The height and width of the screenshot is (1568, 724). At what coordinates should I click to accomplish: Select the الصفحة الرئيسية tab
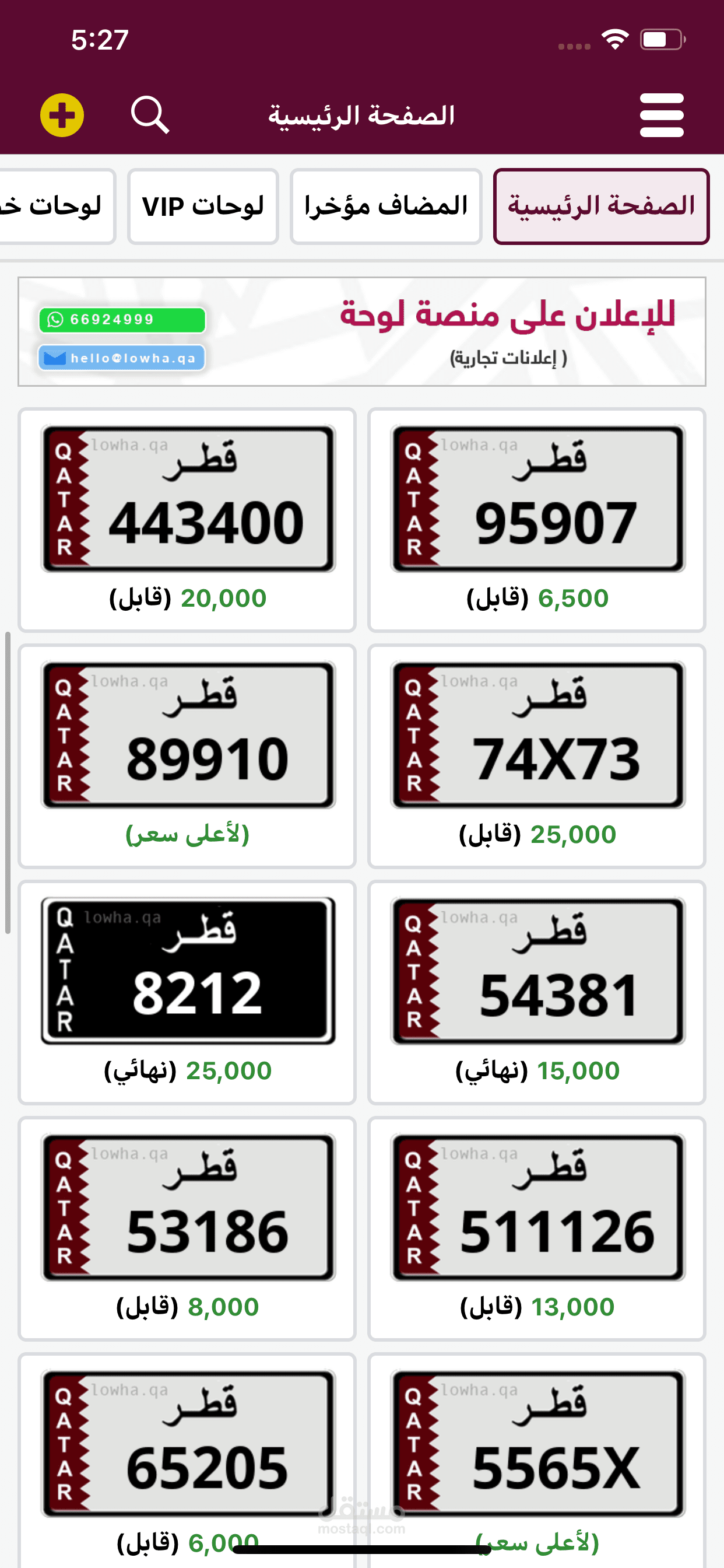click(x=600, y=206)
